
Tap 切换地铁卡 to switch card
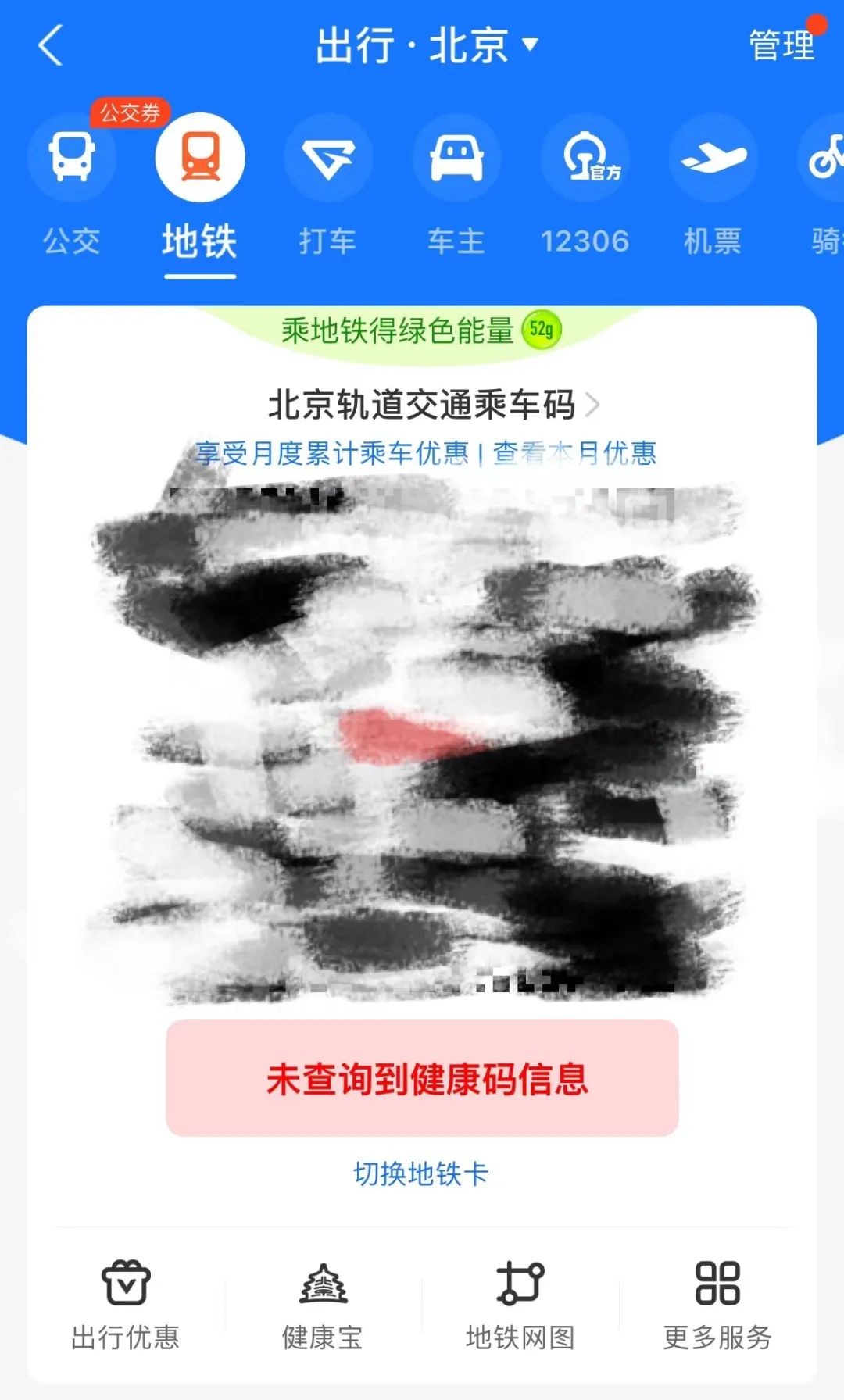[421, 1173]
